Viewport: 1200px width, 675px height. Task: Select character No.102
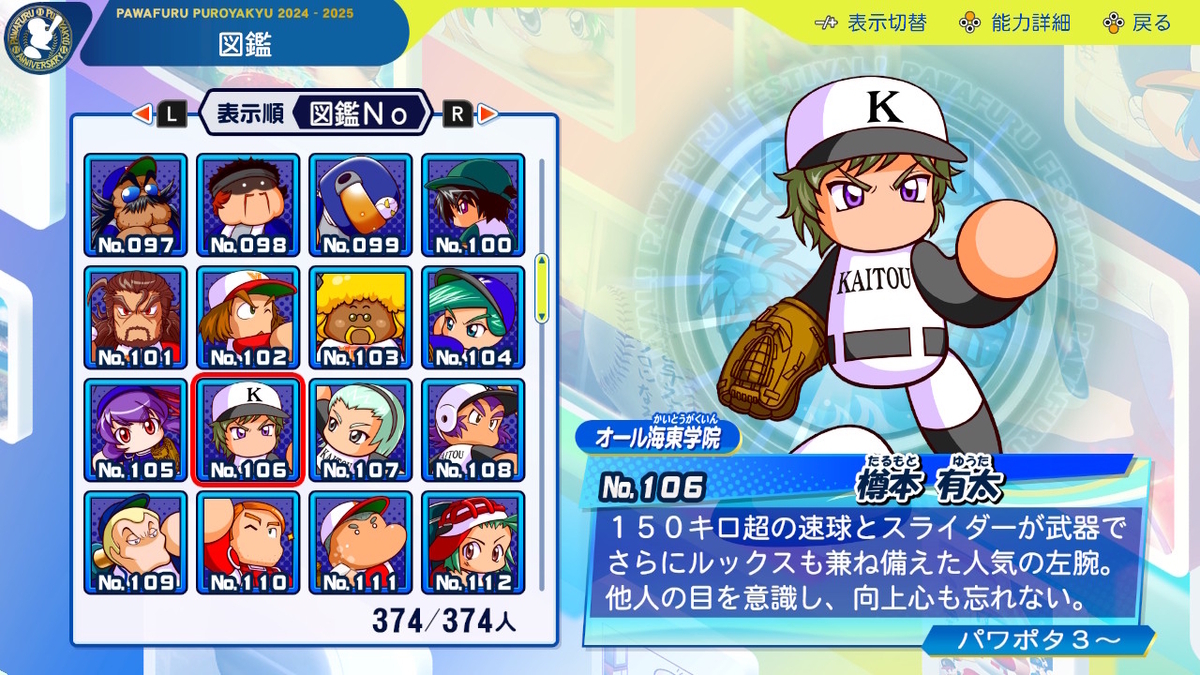pos(248,318)
